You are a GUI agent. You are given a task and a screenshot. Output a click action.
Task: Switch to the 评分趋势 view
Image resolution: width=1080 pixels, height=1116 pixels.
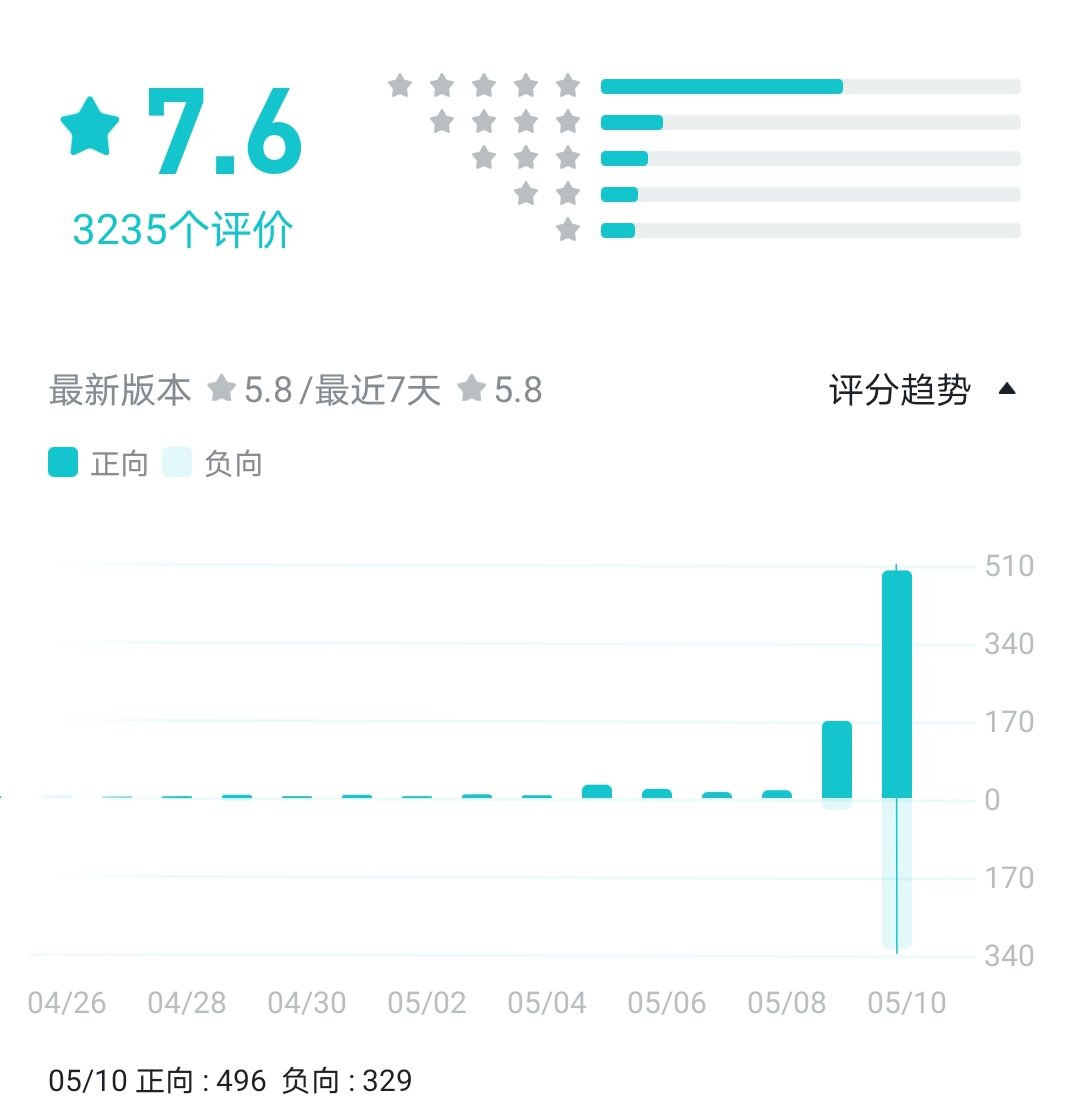[900, 390]
